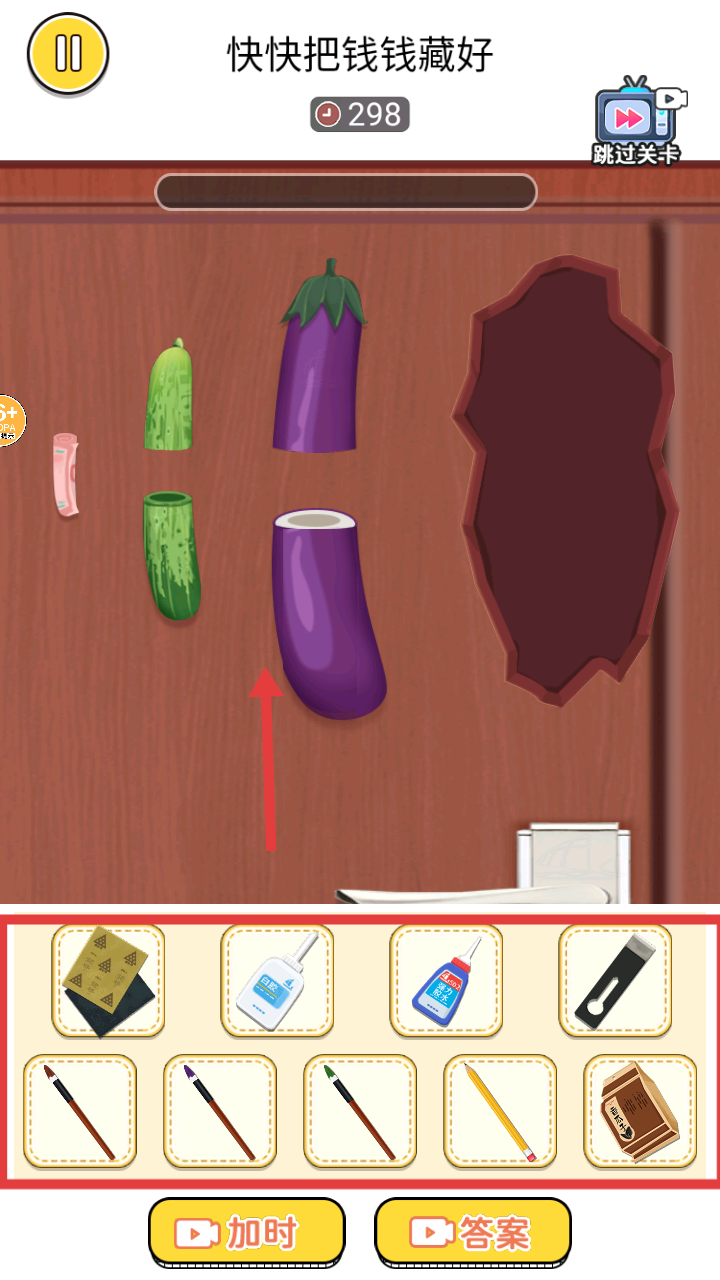
Task: Tap the broken hole in the wall
Action: (x=565, y=480)
